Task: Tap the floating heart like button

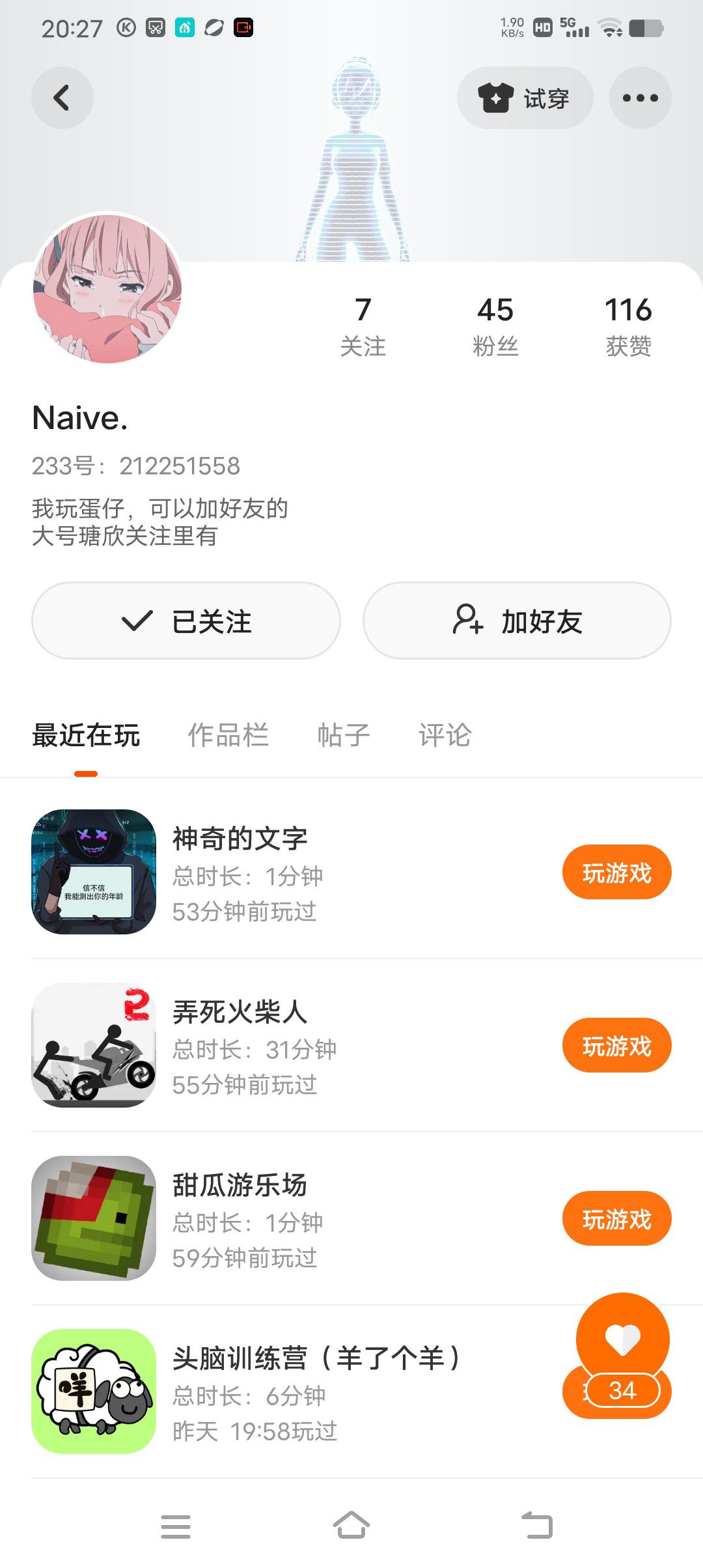Action: [622, 1339]
